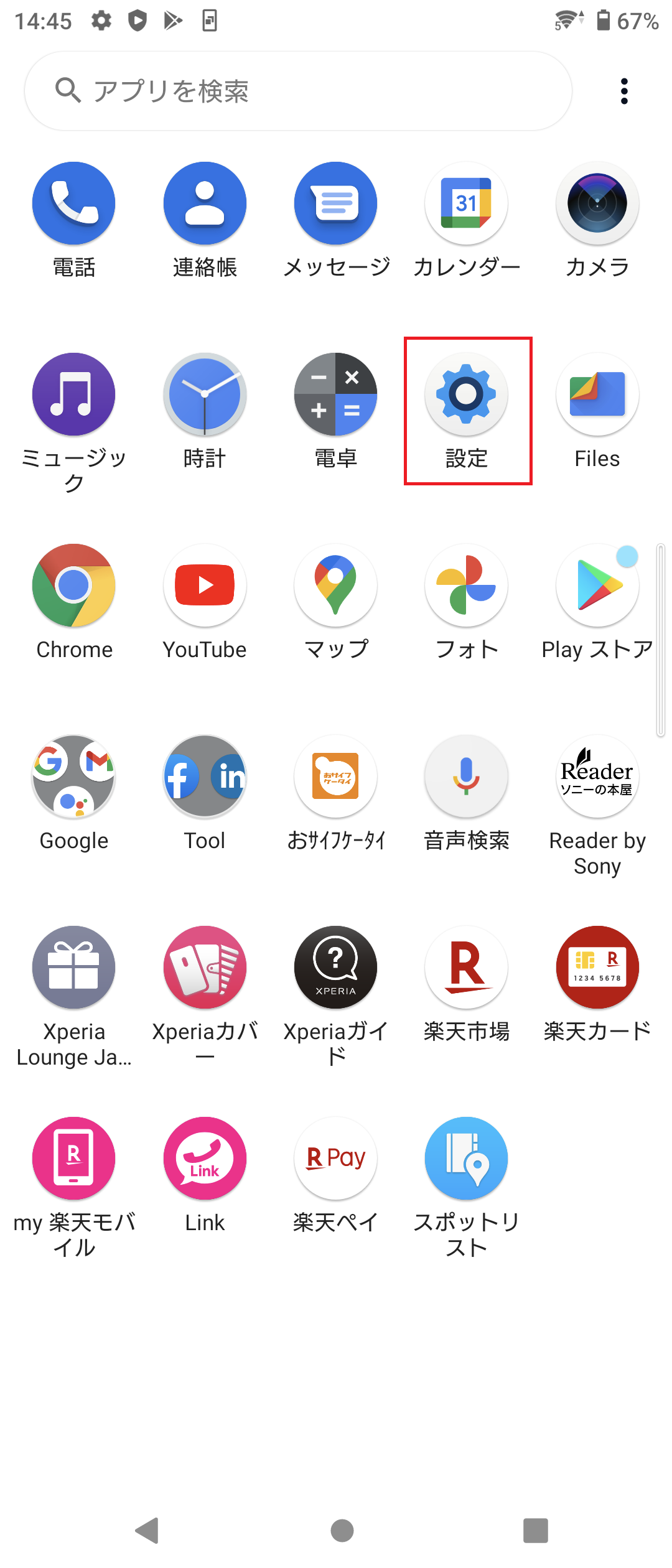Launch Chrome browser
The height and width of the screenshot is (1568, 672).
coord(74,586)
